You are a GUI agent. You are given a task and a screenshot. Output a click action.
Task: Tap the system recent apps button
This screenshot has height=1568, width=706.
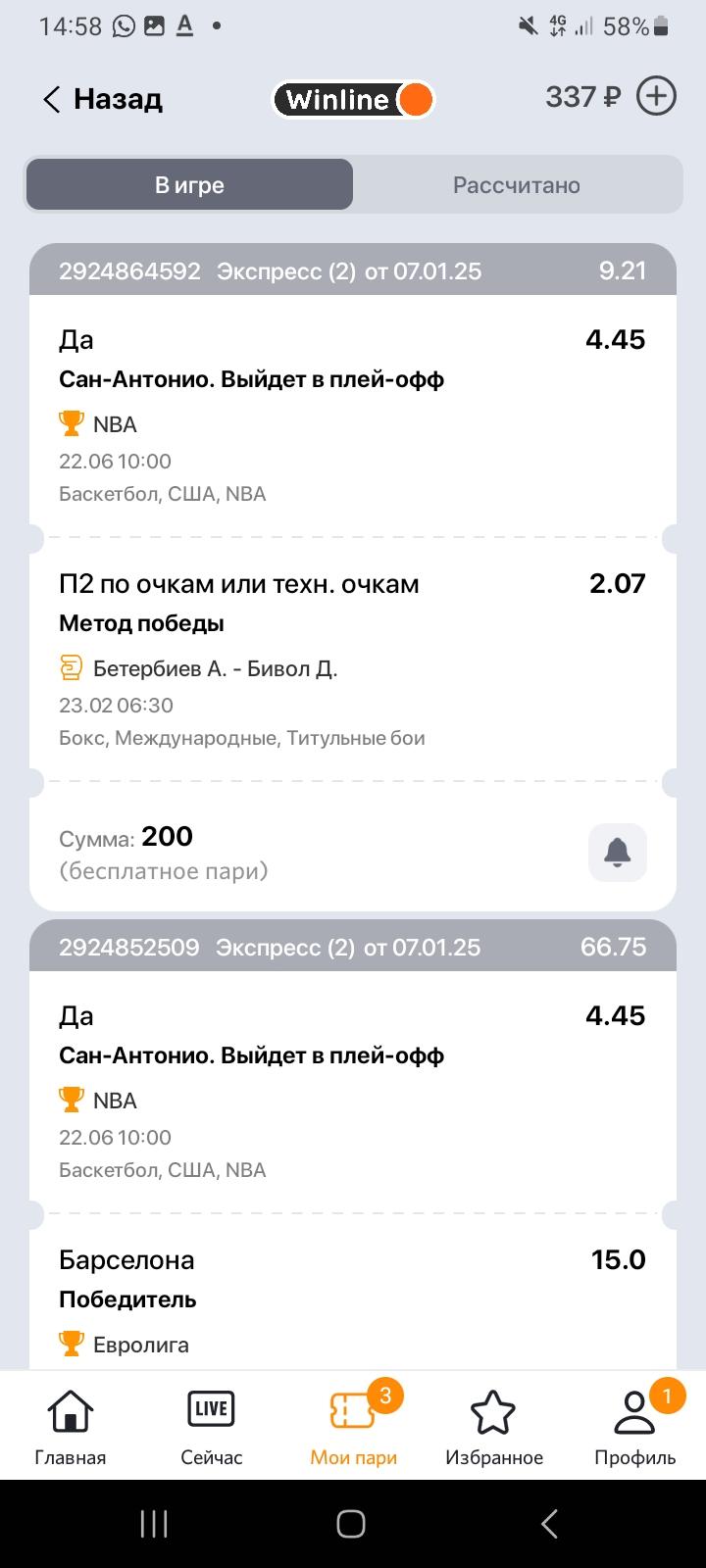pos(154,1524)
